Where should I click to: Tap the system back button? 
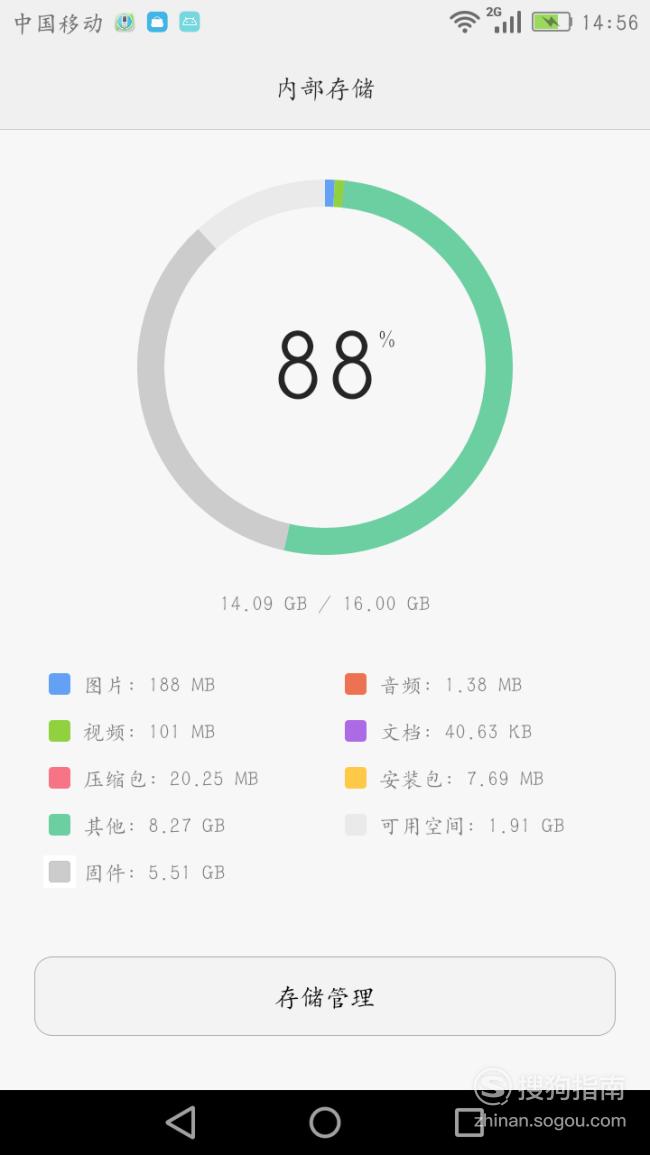coord(181,1123)
